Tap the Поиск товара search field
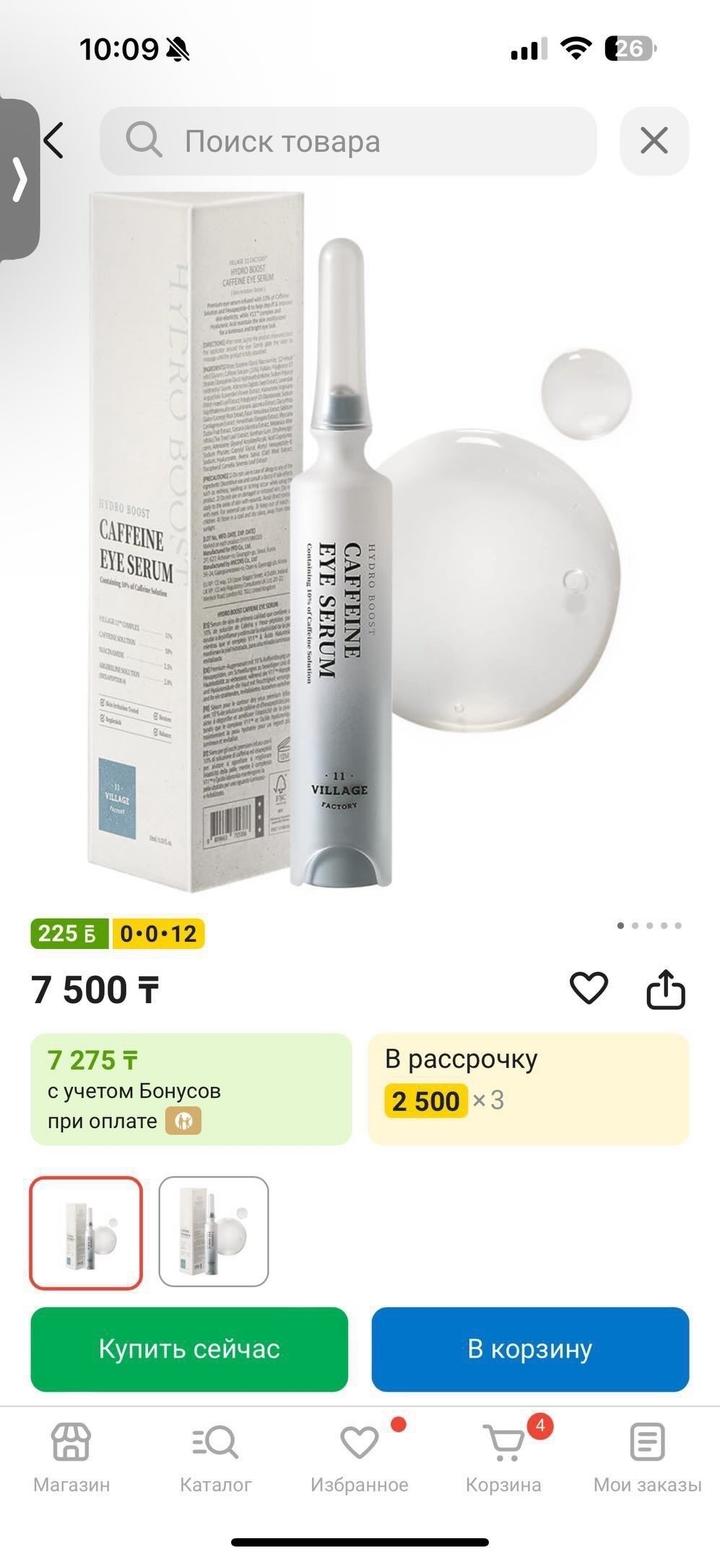The image size is (720, 1560). 348,141
